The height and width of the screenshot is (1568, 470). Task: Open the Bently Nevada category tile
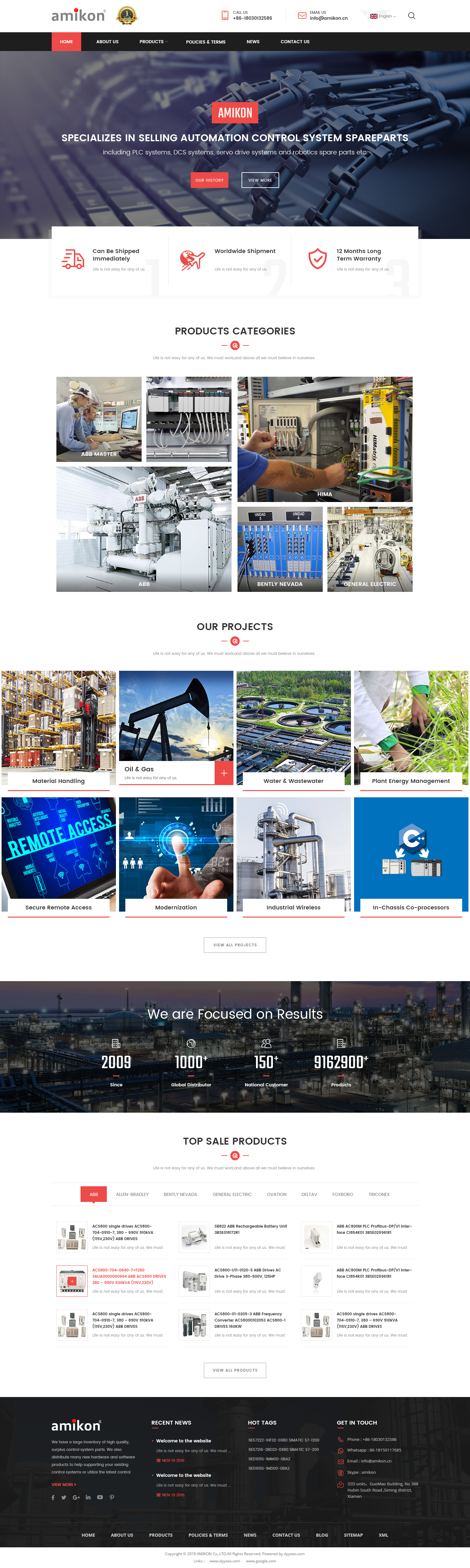coord(279,549)
